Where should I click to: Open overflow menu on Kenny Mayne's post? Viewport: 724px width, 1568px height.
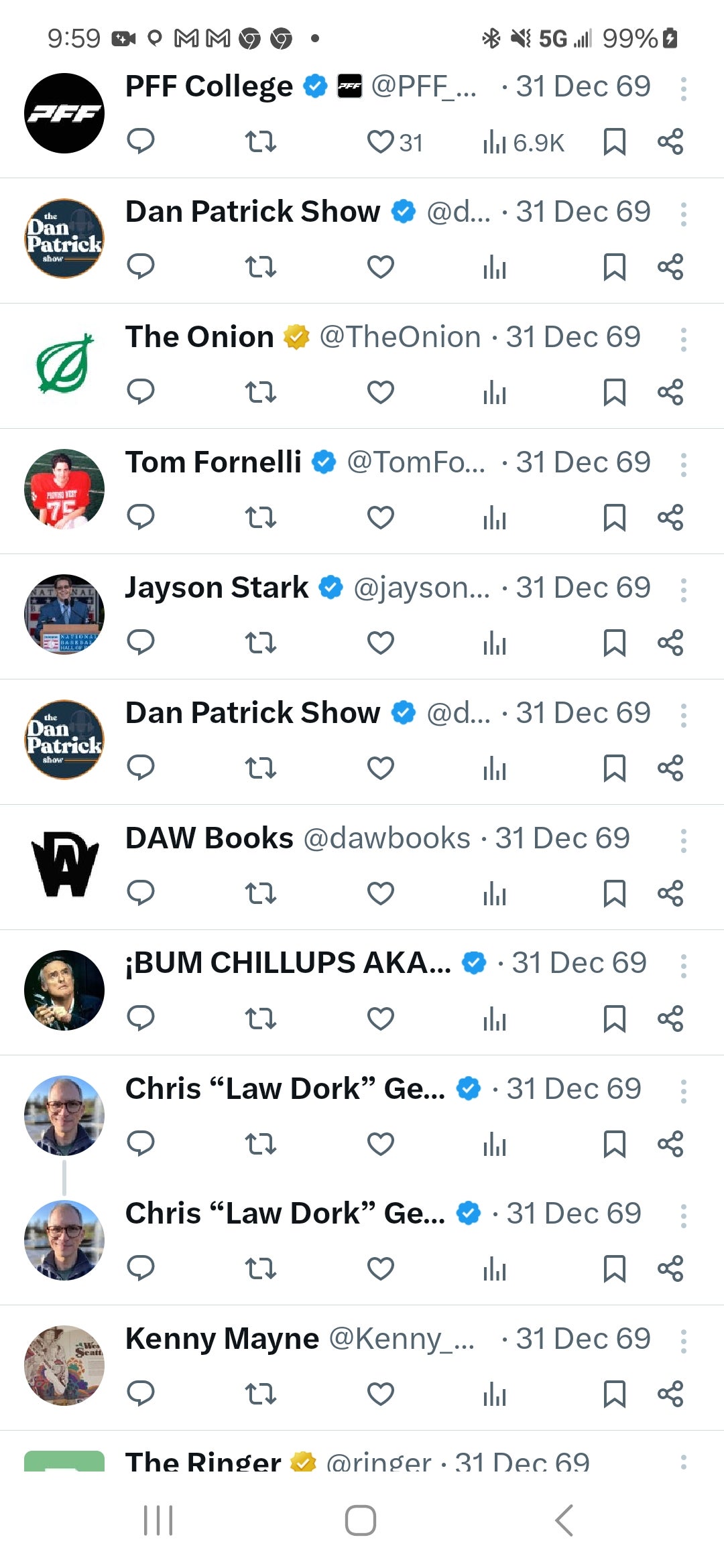coord(683,1341)
